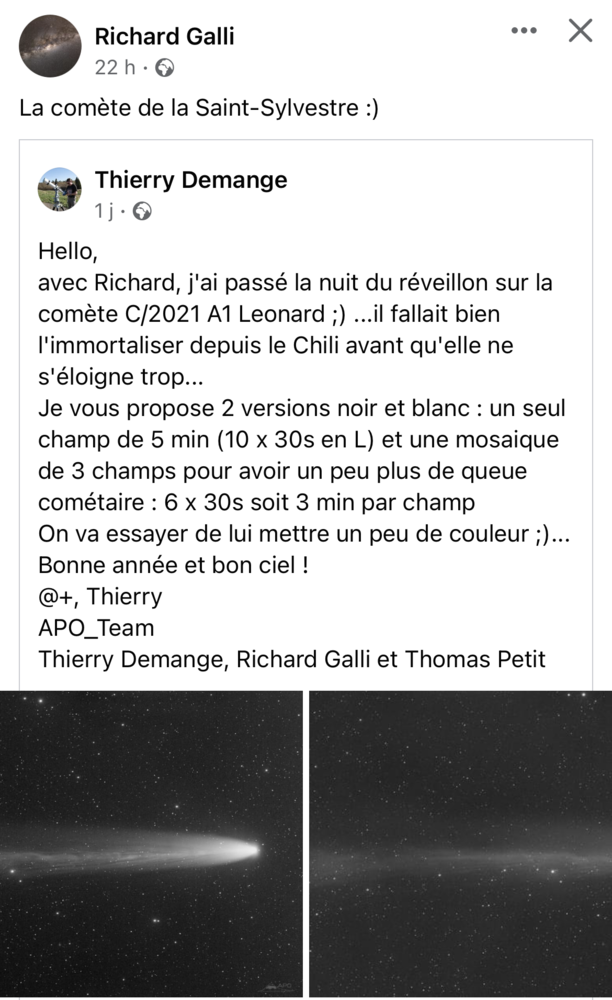Image resolution: width=612 pixels, height=1000 pixels.
Task: Close this post view
Action: pyautogui.click(x=580, y=31)
